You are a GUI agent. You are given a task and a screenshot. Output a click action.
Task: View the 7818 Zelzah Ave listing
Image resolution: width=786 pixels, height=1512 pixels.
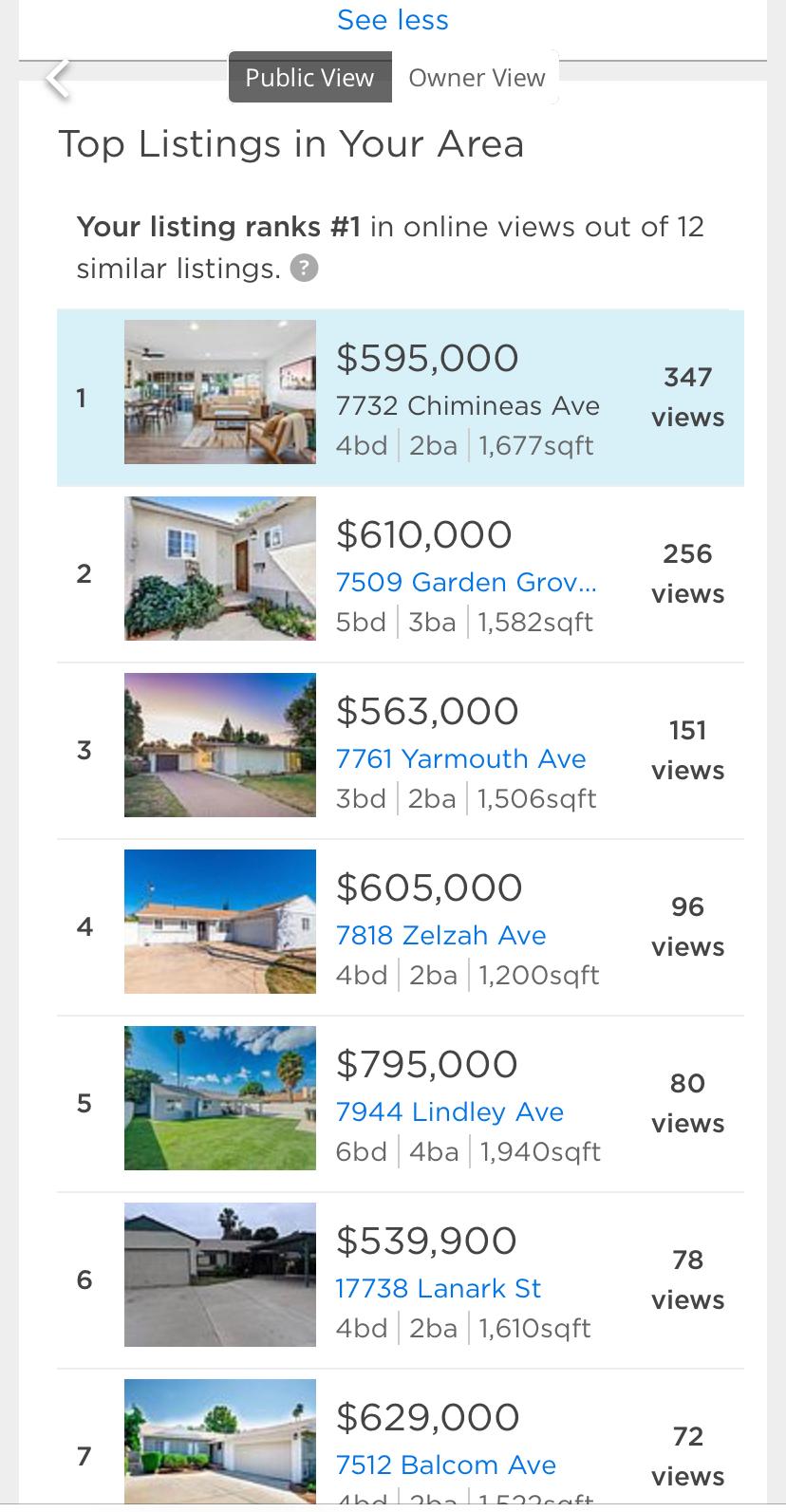coord(440,935)
